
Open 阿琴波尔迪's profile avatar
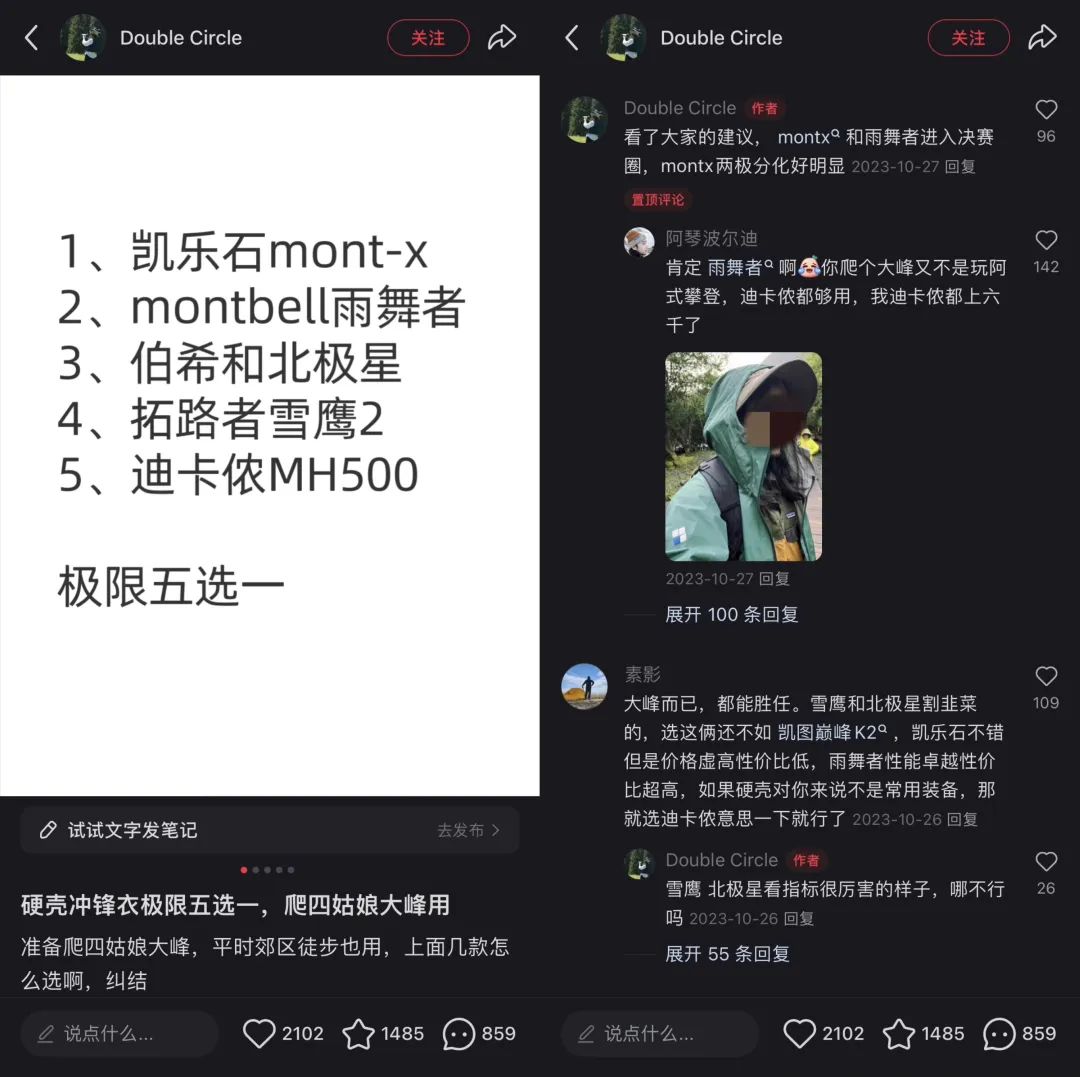click(x=640, y=242)
